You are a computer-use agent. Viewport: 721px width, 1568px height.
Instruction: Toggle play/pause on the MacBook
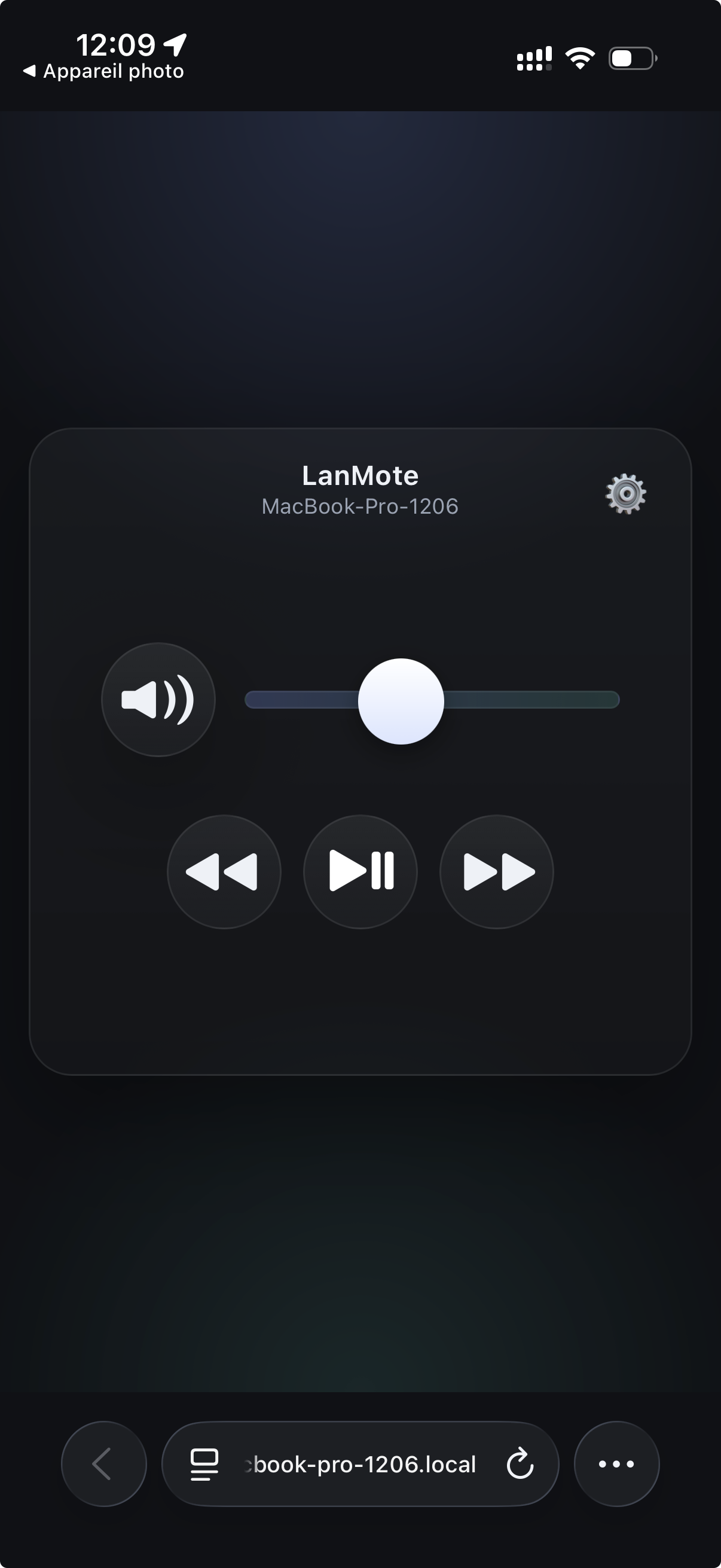coord(360,872)
